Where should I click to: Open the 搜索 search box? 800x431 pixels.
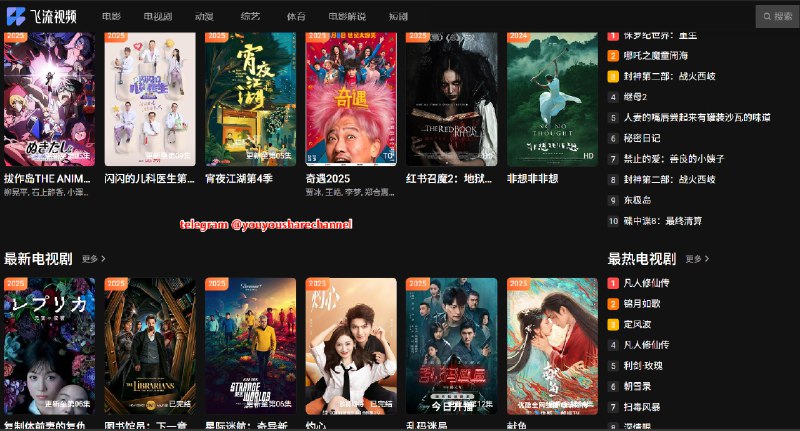click(x=778, y=17)
